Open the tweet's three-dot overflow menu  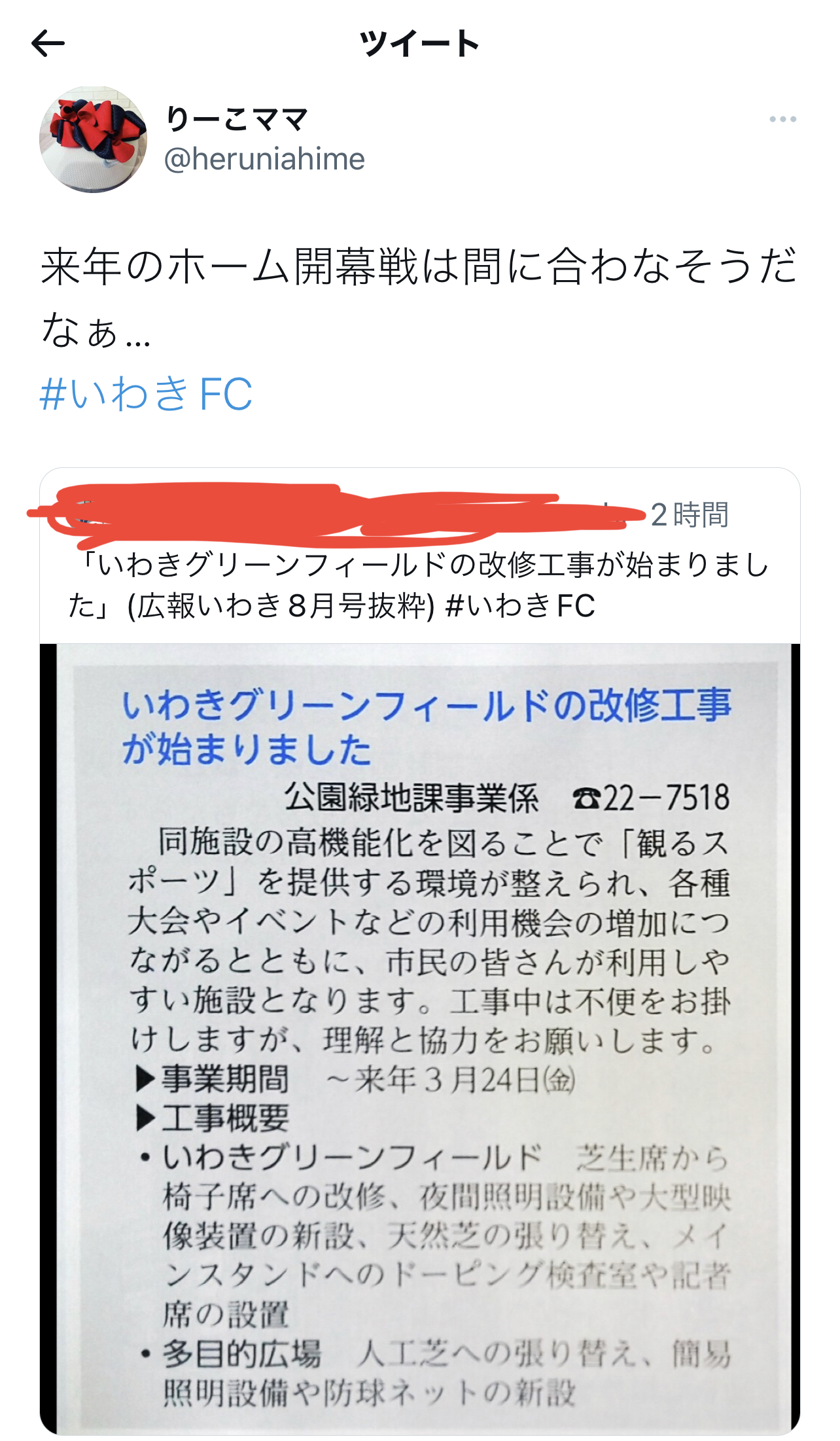(x=782, y=119)
